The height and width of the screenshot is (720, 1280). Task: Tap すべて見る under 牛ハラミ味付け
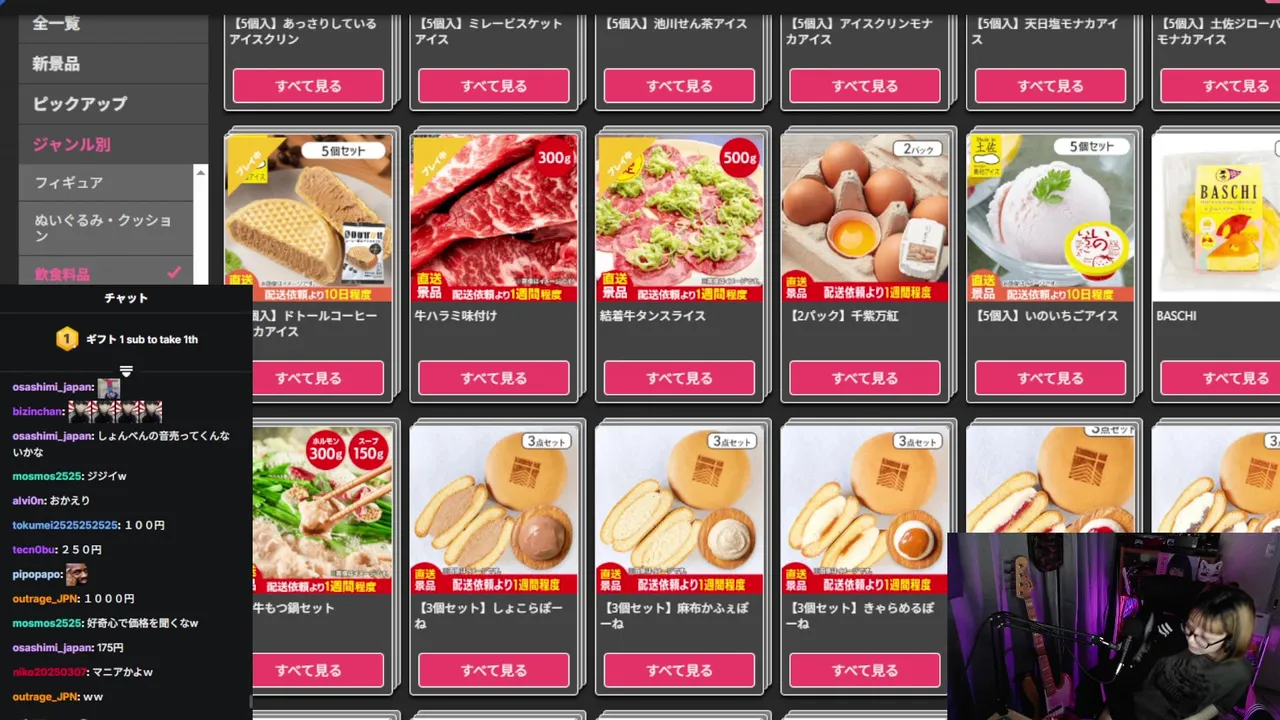click(494, 378)
